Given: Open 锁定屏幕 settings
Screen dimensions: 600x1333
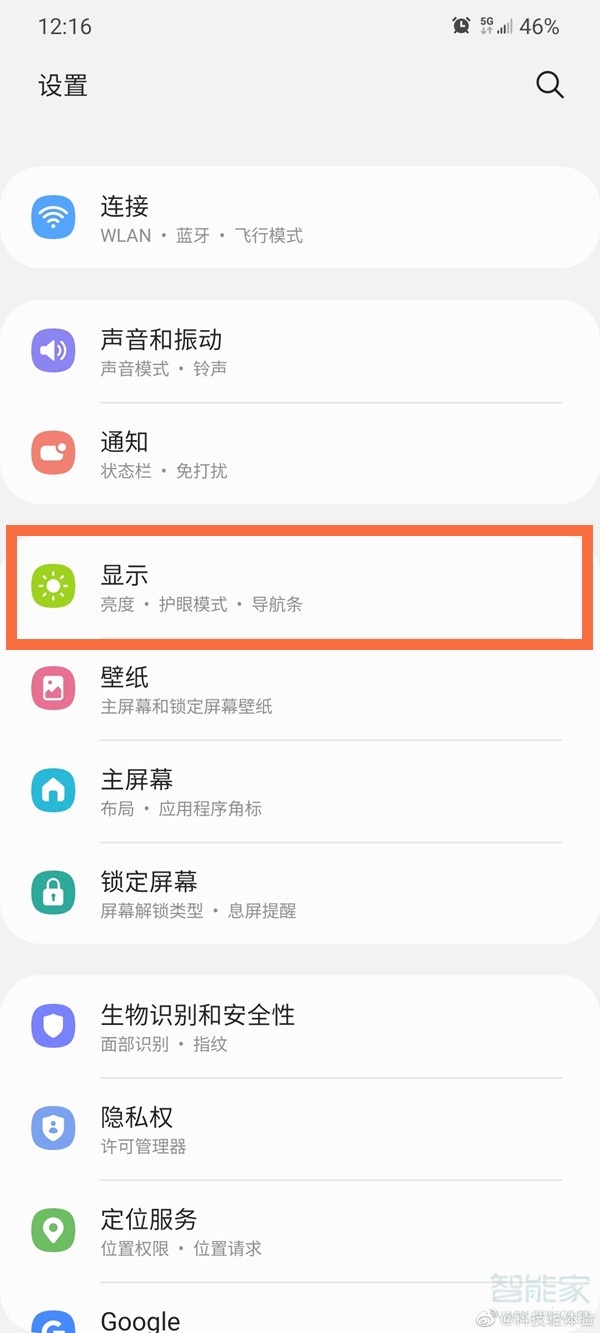Looking at the screenshot, I should point(300,894).
